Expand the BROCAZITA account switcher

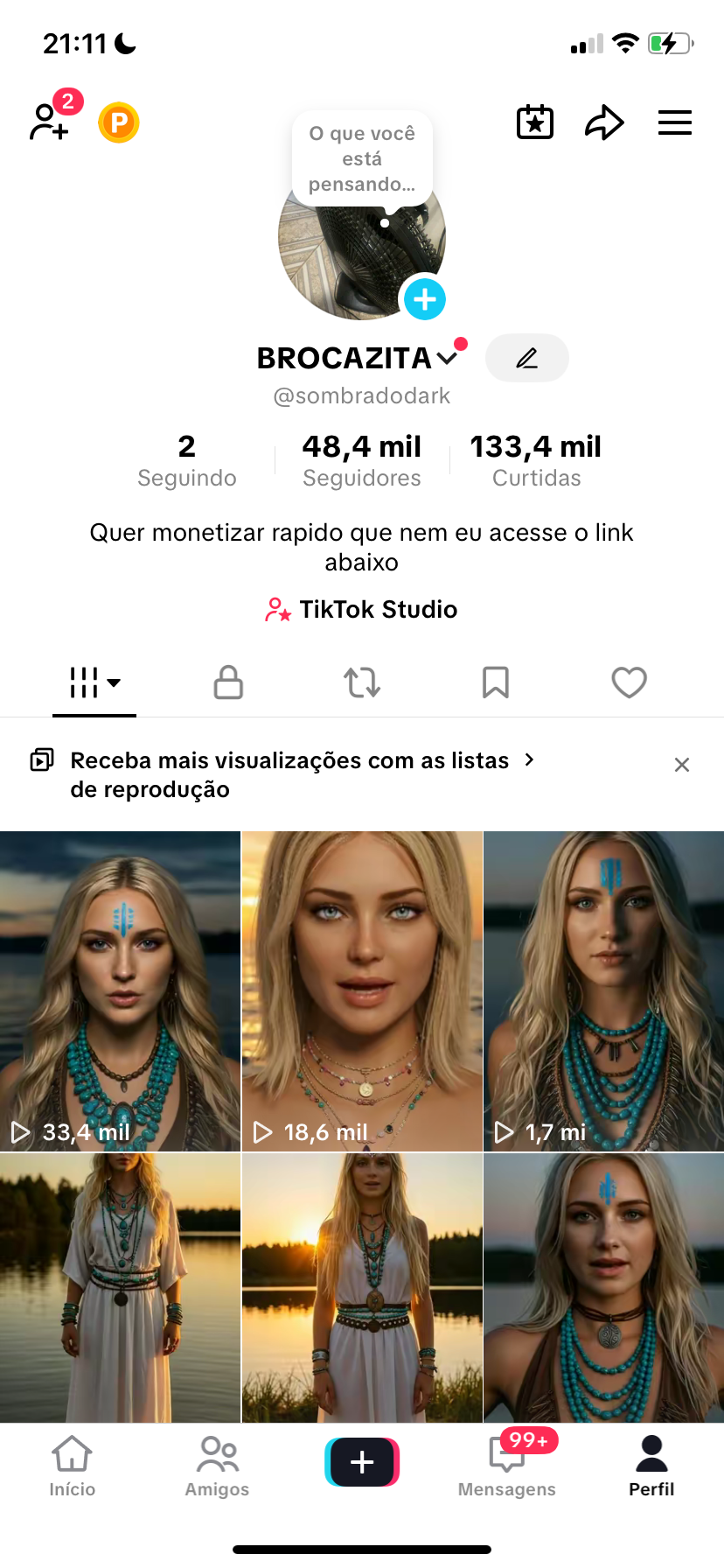click(x=447, y=358)
